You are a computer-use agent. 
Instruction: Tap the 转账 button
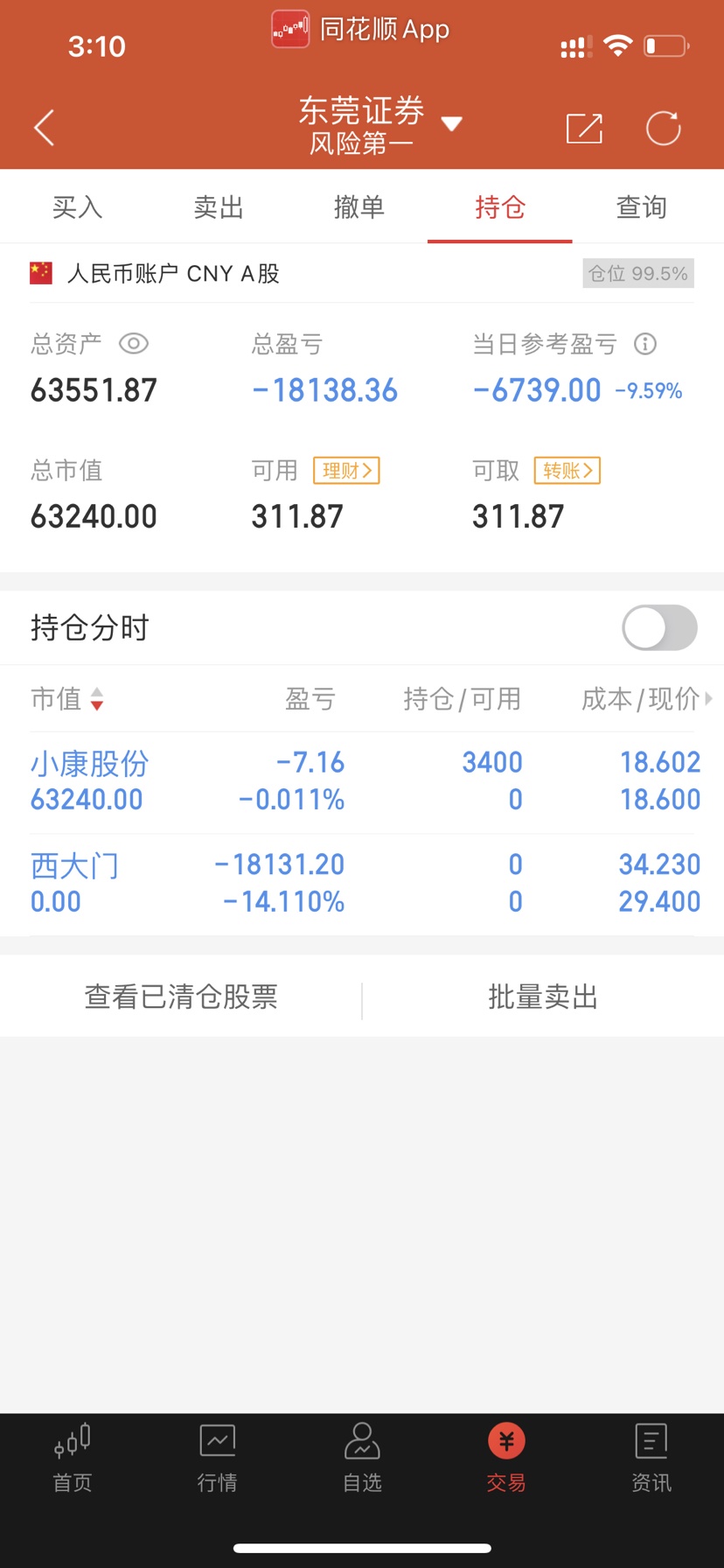(567, 471)
